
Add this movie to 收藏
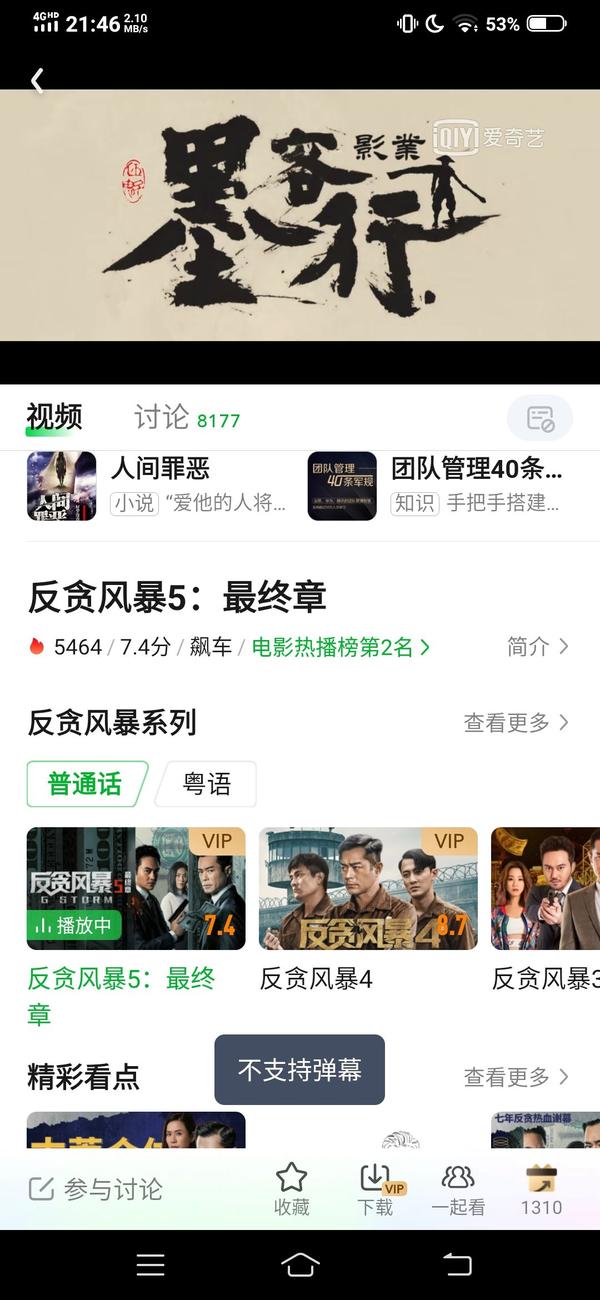291,1189
